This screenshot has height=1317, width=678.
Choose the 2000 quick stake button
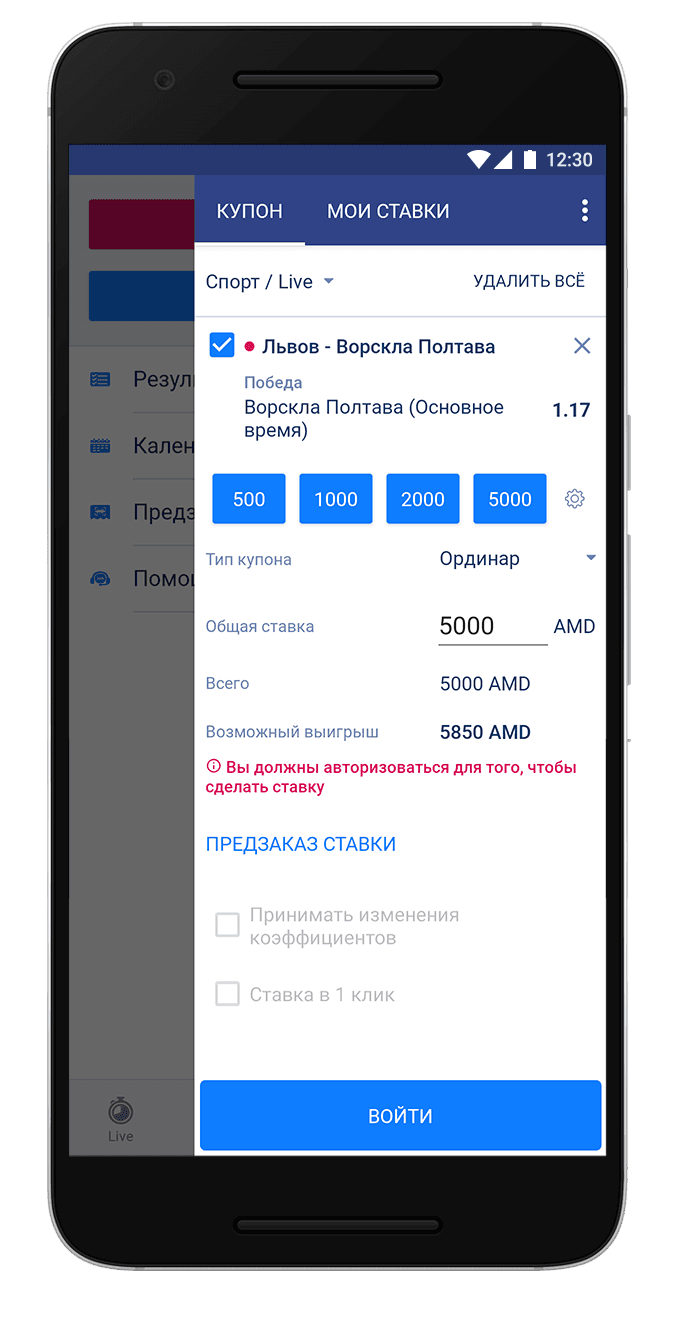pyautogui.click(x=423, y=499)
